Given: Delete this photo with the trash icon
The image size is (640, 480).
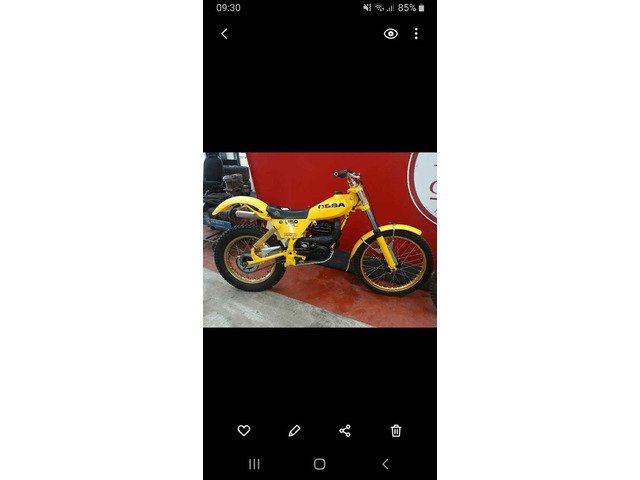Looking at the screenshot, I should tap(396, 431).
